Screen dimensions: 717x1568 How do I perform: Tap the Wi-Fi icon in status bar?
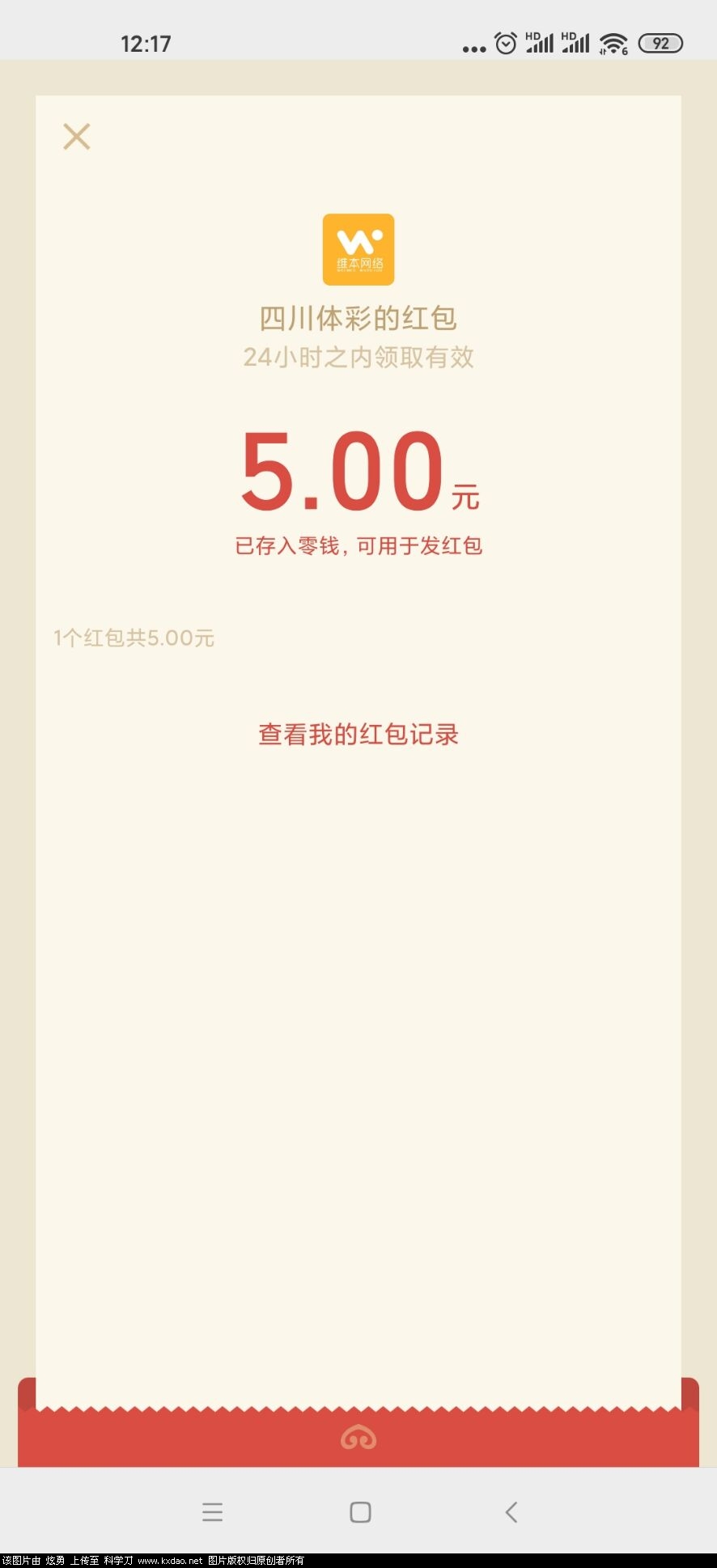613,42
